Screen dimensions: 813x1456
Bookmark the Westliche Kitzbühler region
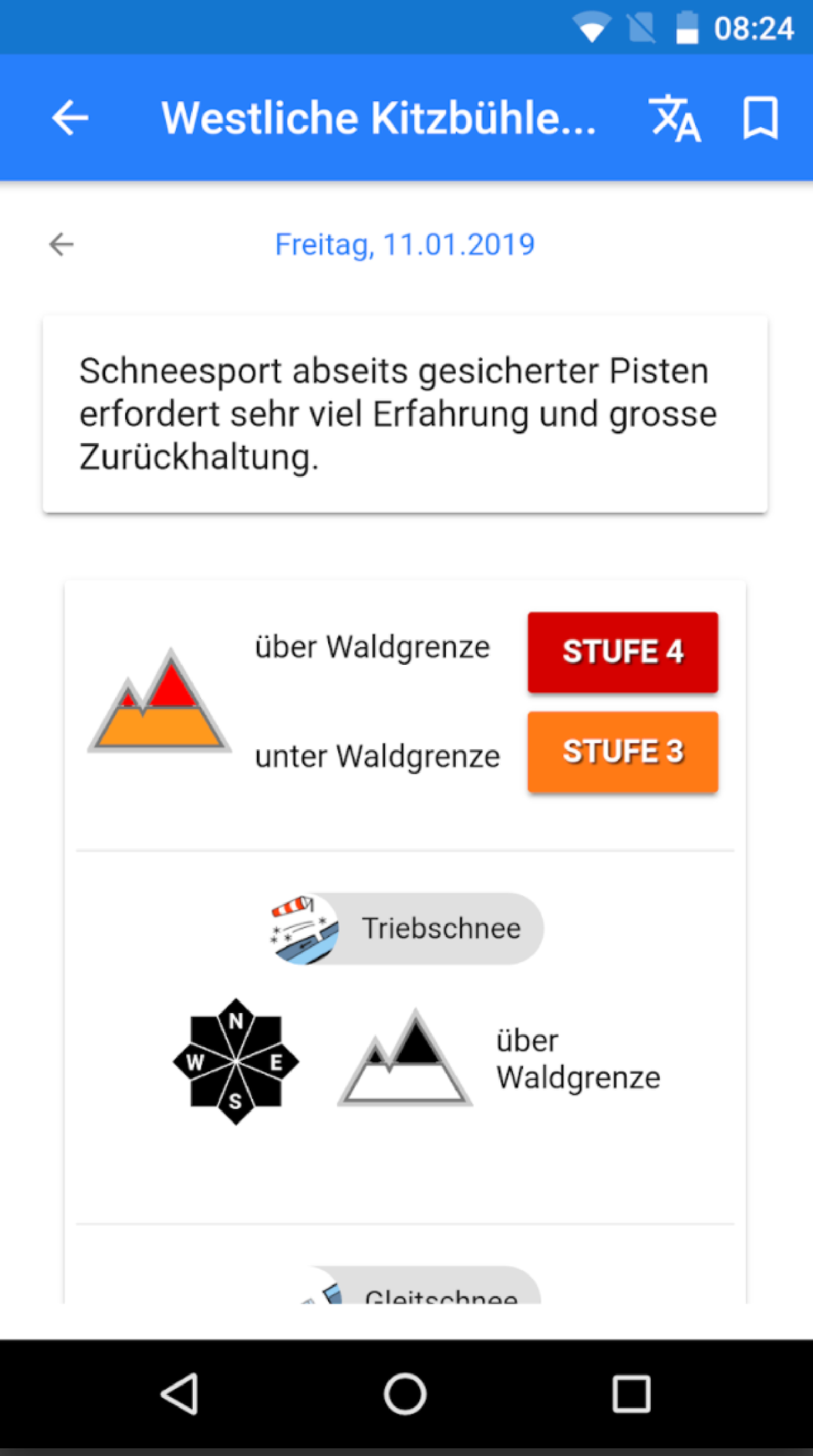(x=760, y=117)
